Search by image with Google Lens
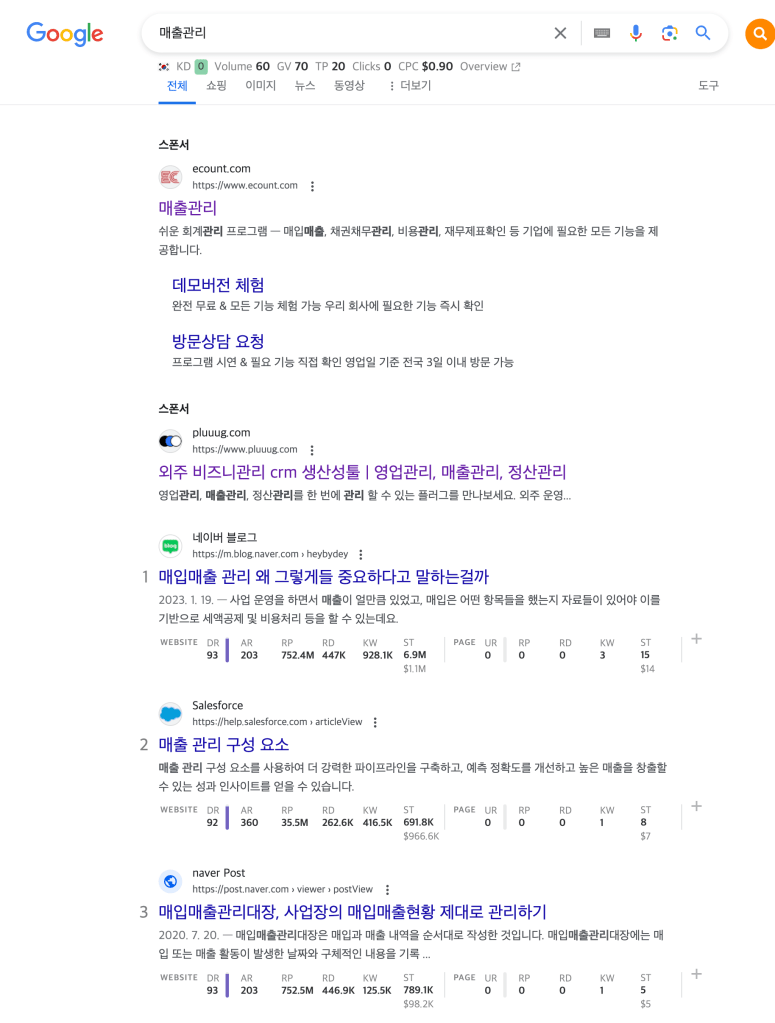Image resolution: width=775 pixels, height=1023 pixels. (669, 33)
